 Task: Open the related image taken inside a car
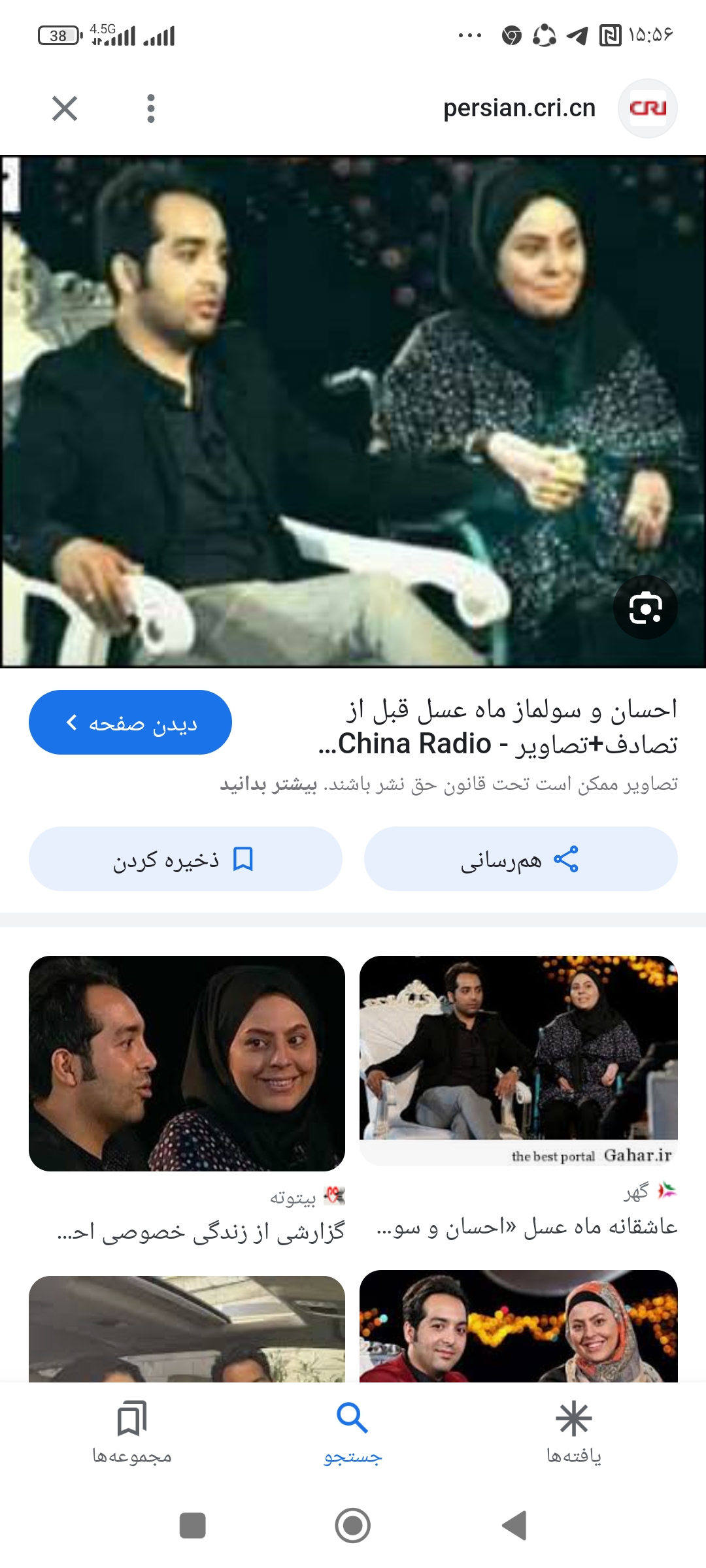[187, 1329]
